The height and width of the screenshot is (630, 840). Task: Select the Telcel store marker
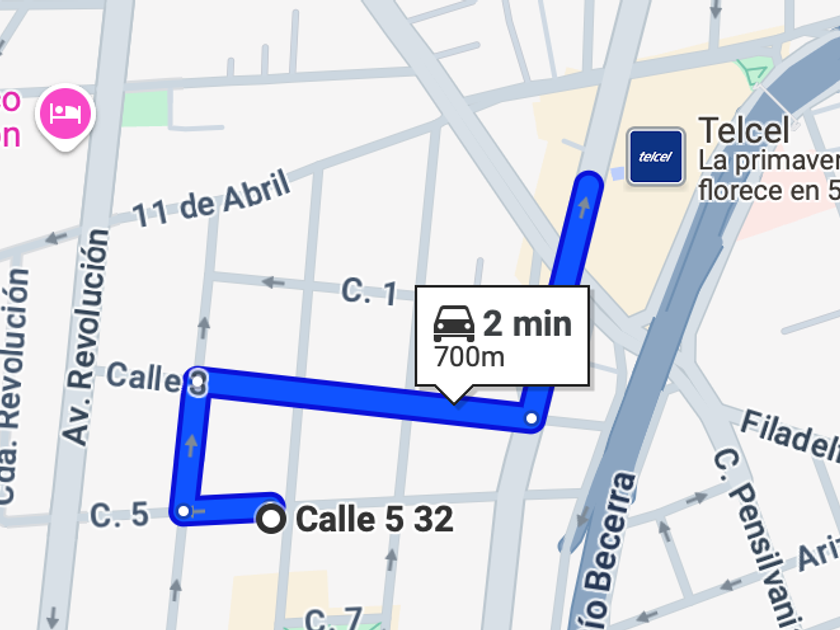point(656,156)
